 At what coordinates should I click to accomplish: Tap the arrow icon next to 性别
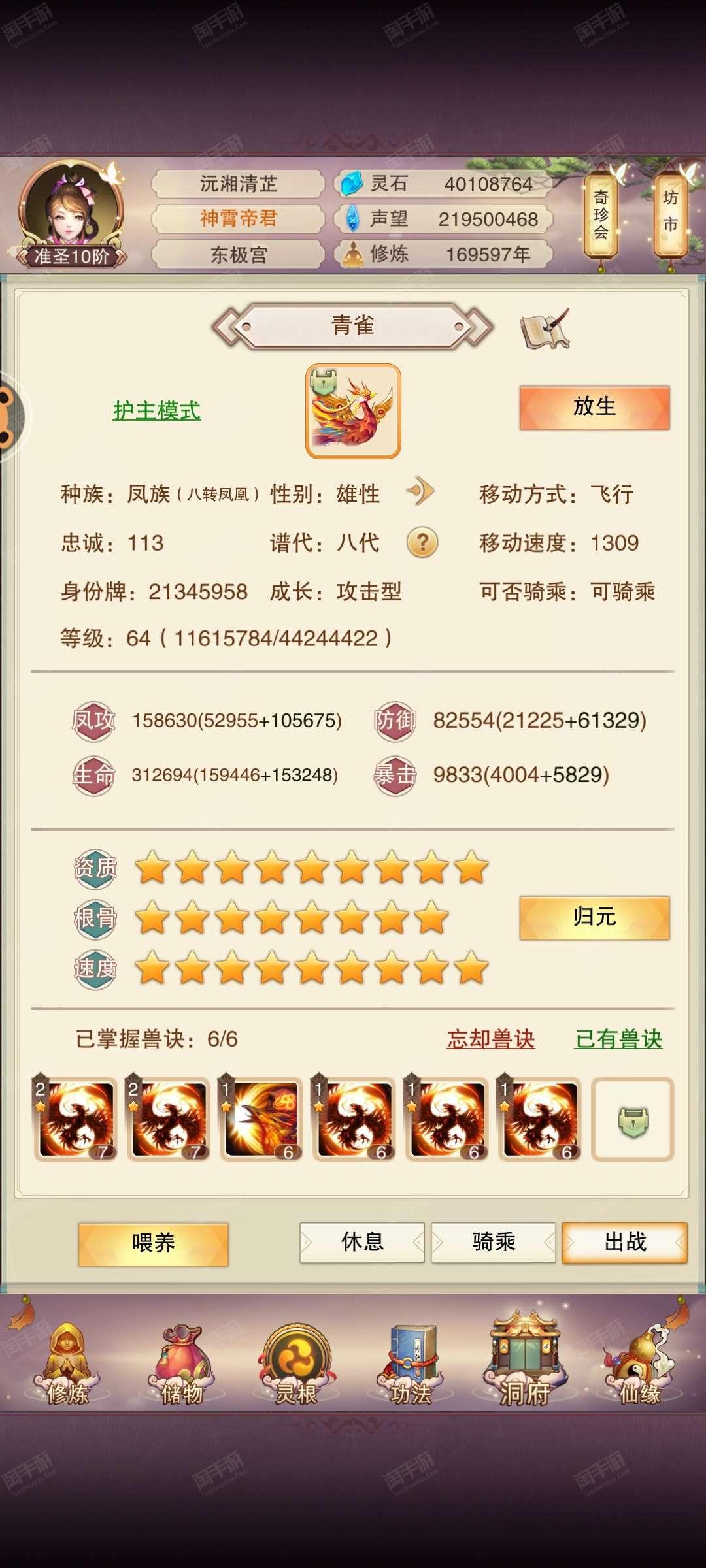pos(420,491)
